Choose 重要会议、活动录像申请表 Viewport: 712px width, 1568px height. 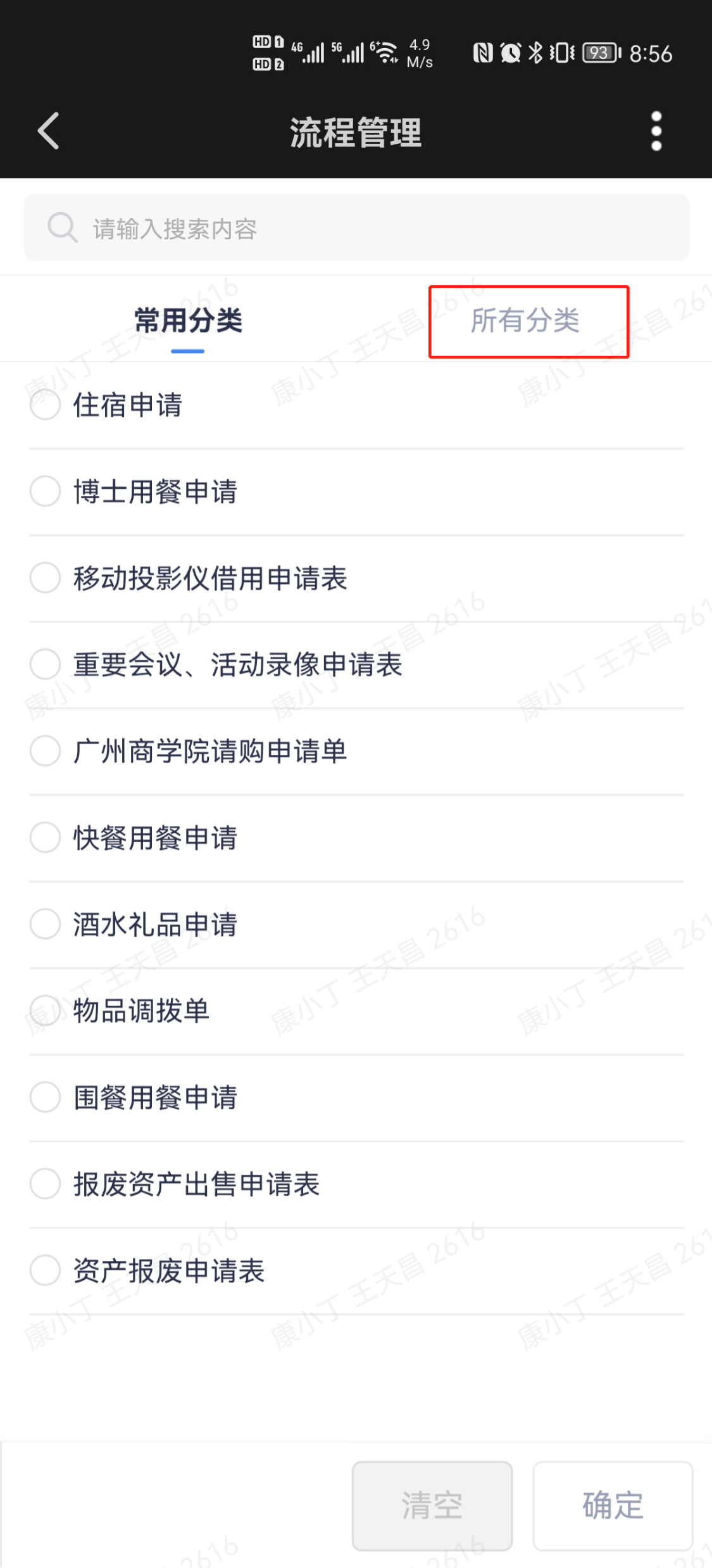(x=46, y=664)
